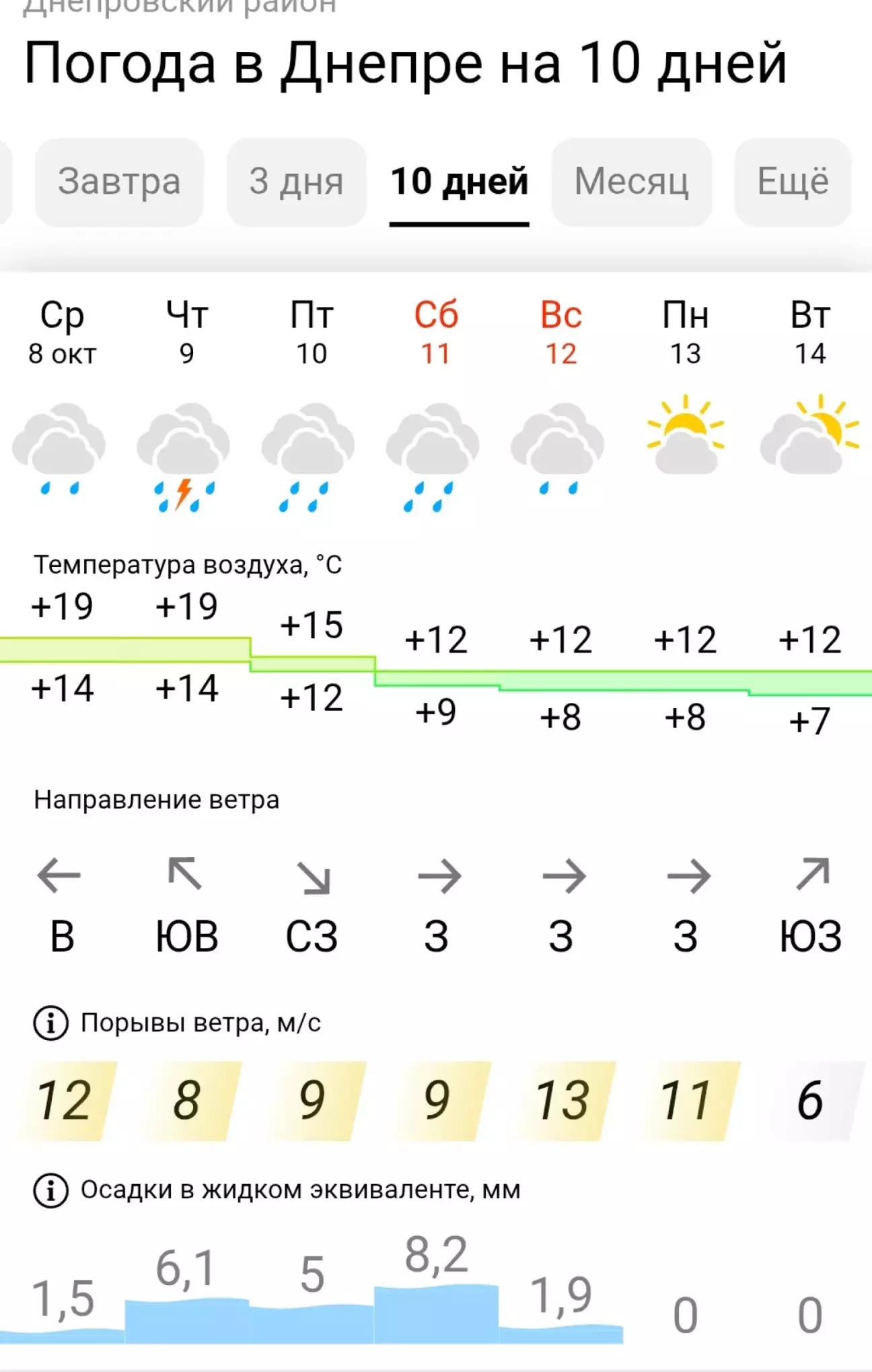This screenshot has width=872, height=1372.
Task: Switch to the Завтра forecast tab
Action: coord(119,182)
